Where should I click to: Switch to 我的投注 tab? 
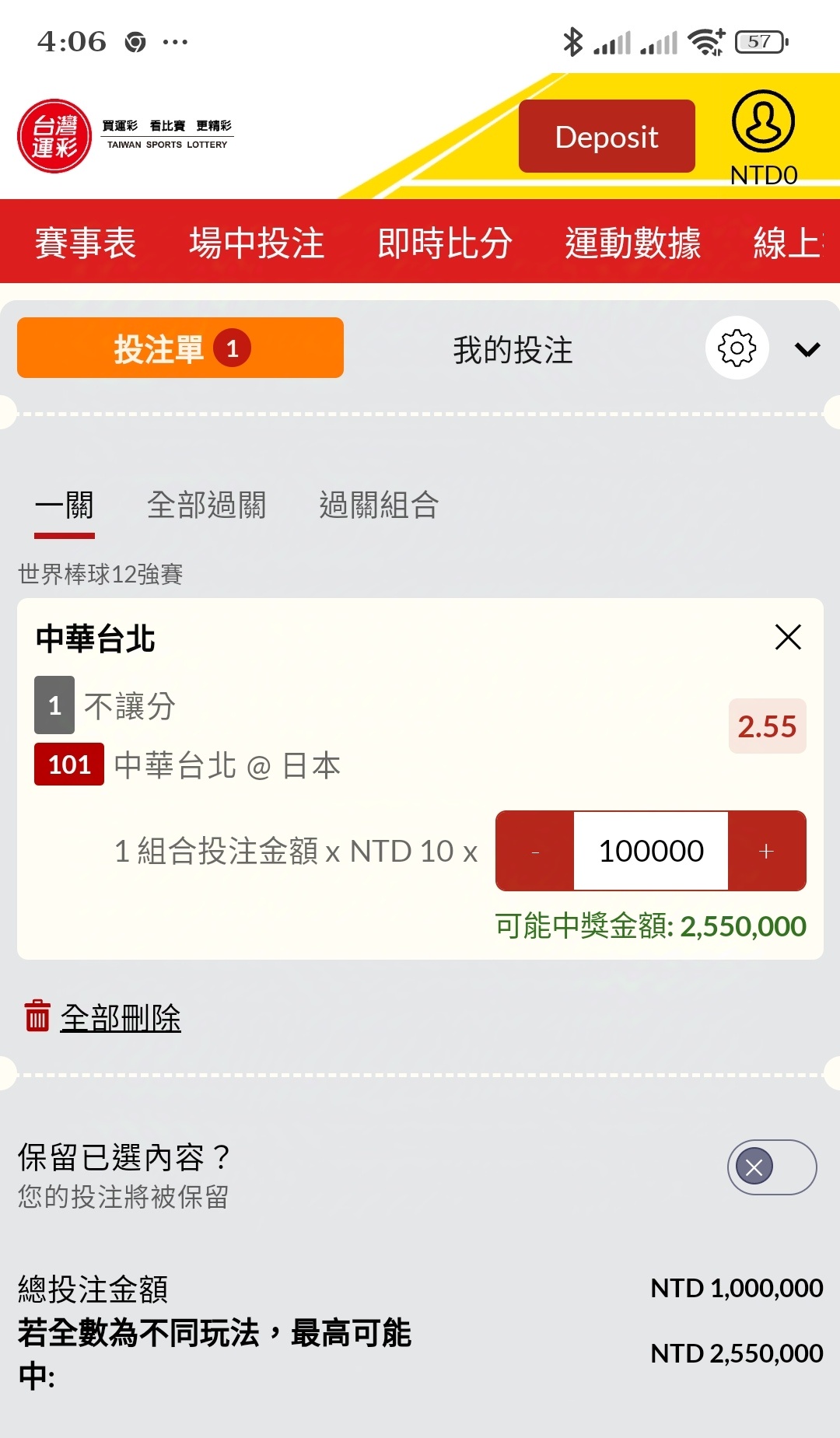(x=513, y=349)
